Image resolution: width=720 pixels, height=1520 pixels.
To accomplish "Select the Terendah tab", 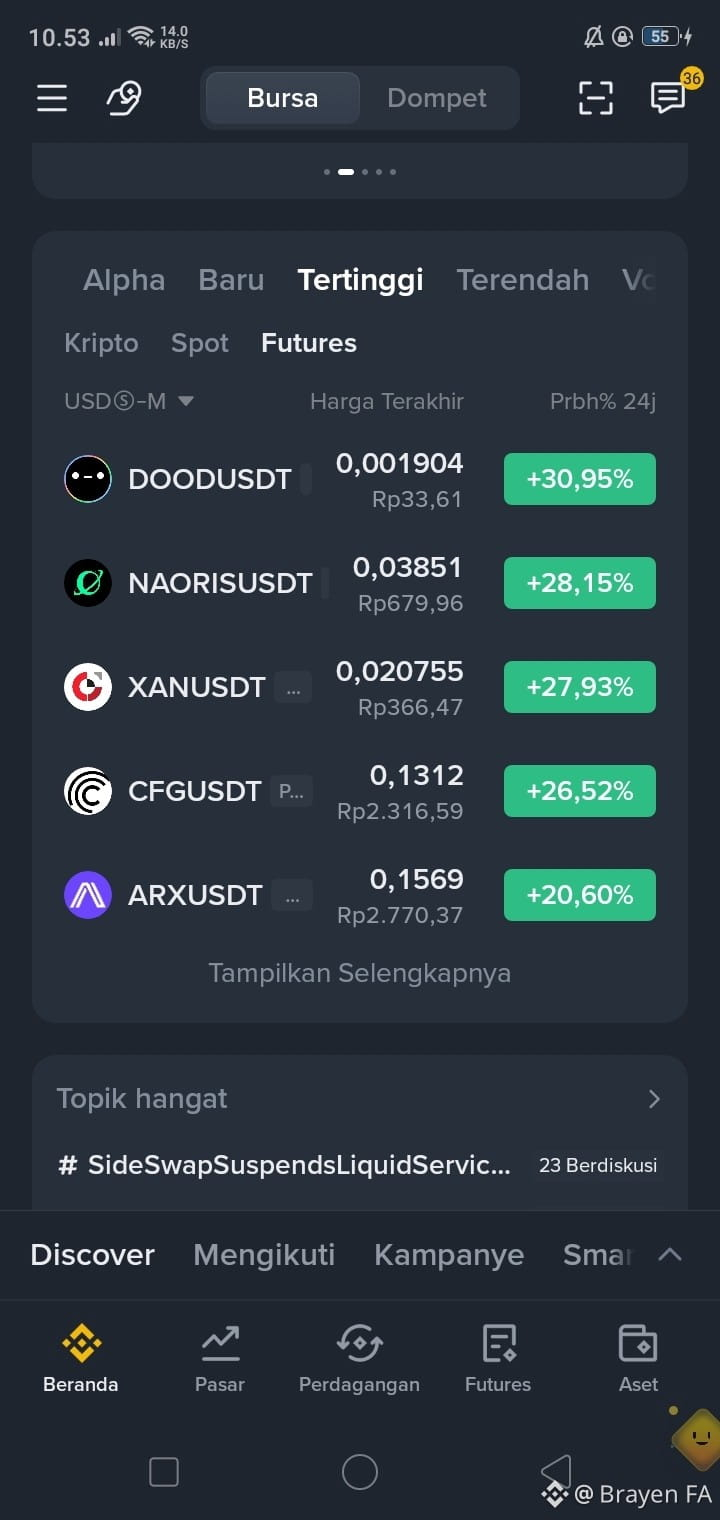I will [522, 280].
